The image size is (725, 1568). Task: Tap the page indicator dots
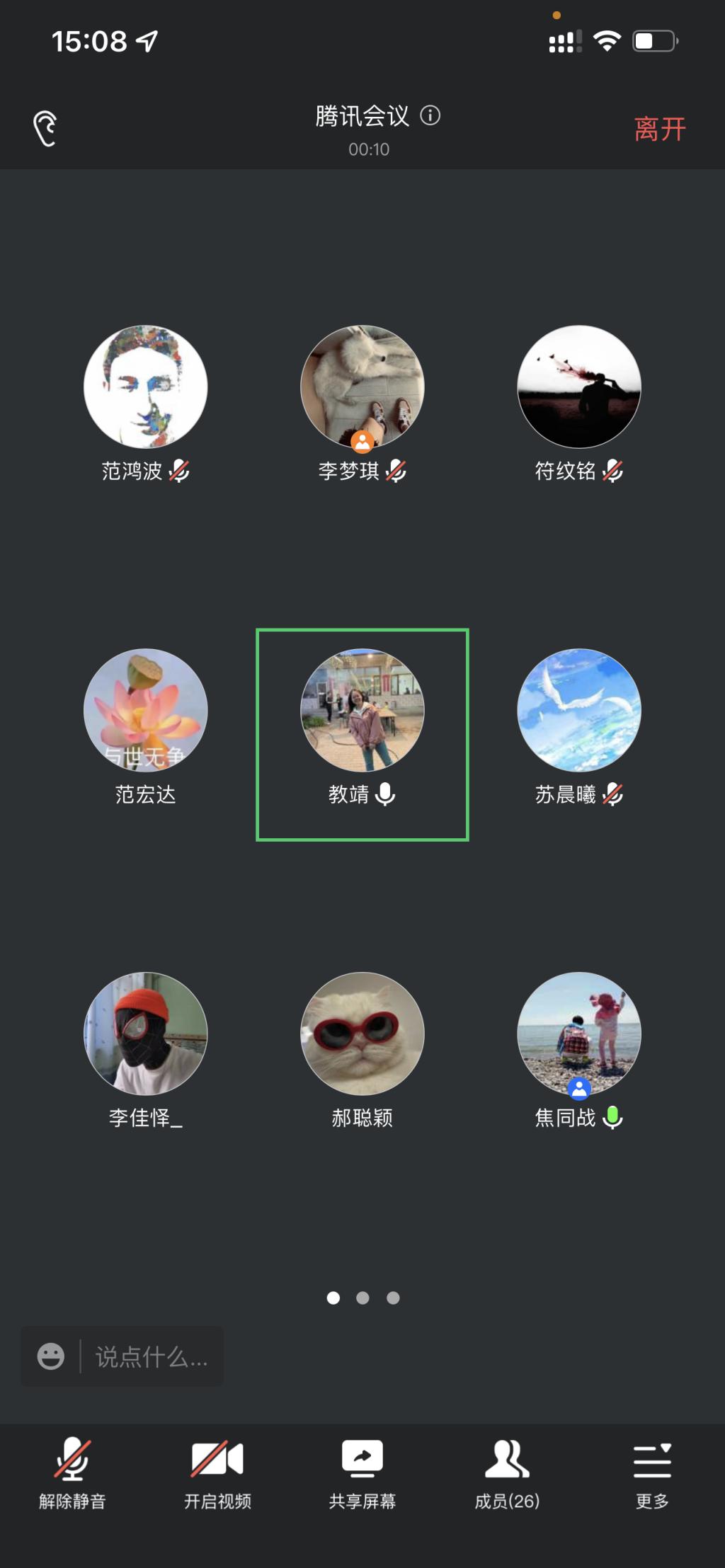[362, 1298]
